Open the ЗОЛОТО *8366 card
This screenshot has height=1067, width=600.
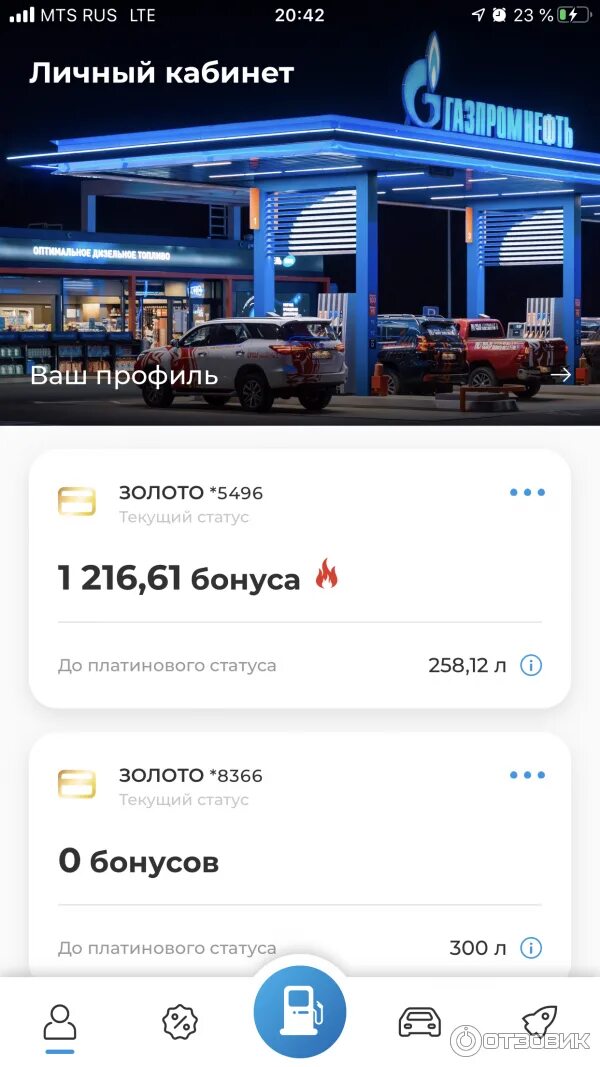pos(190,776)
